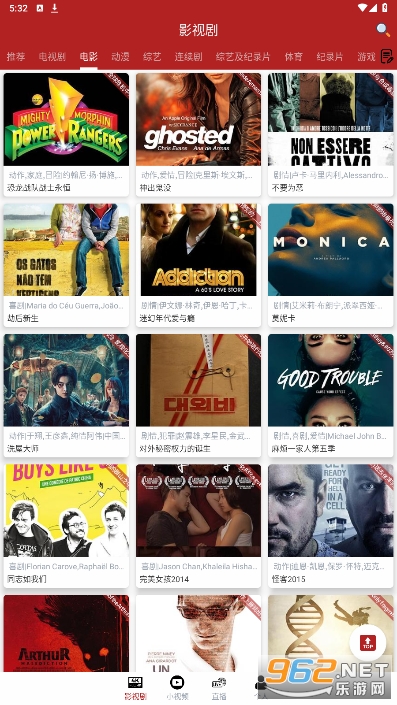Open the channel edit icon beside 游戏
Viewport: 397px width, 705px height.
point(387,56)
